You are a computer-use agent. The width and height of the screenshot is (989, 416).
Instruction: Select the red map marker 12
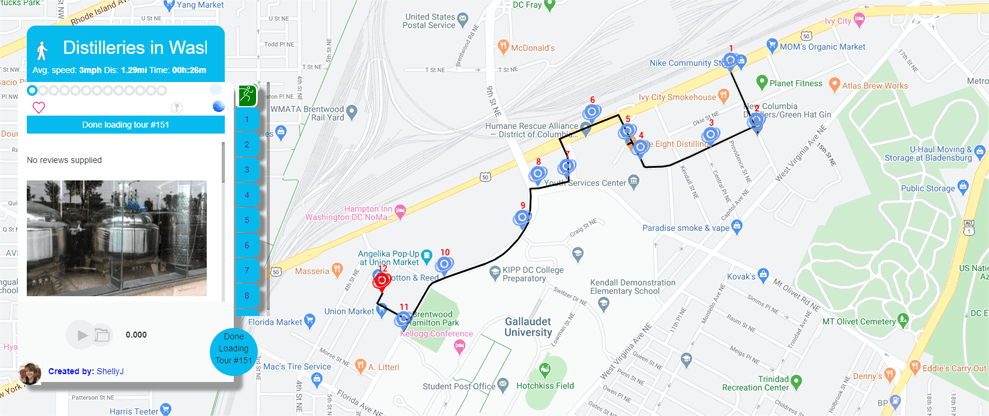tap(382, 282)
